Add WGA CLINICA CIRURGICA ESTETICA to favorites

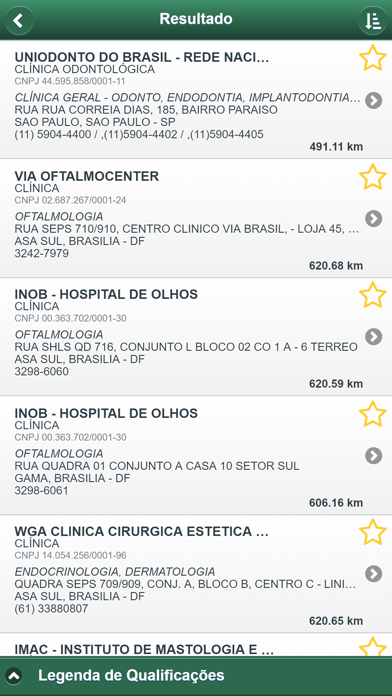373,532
